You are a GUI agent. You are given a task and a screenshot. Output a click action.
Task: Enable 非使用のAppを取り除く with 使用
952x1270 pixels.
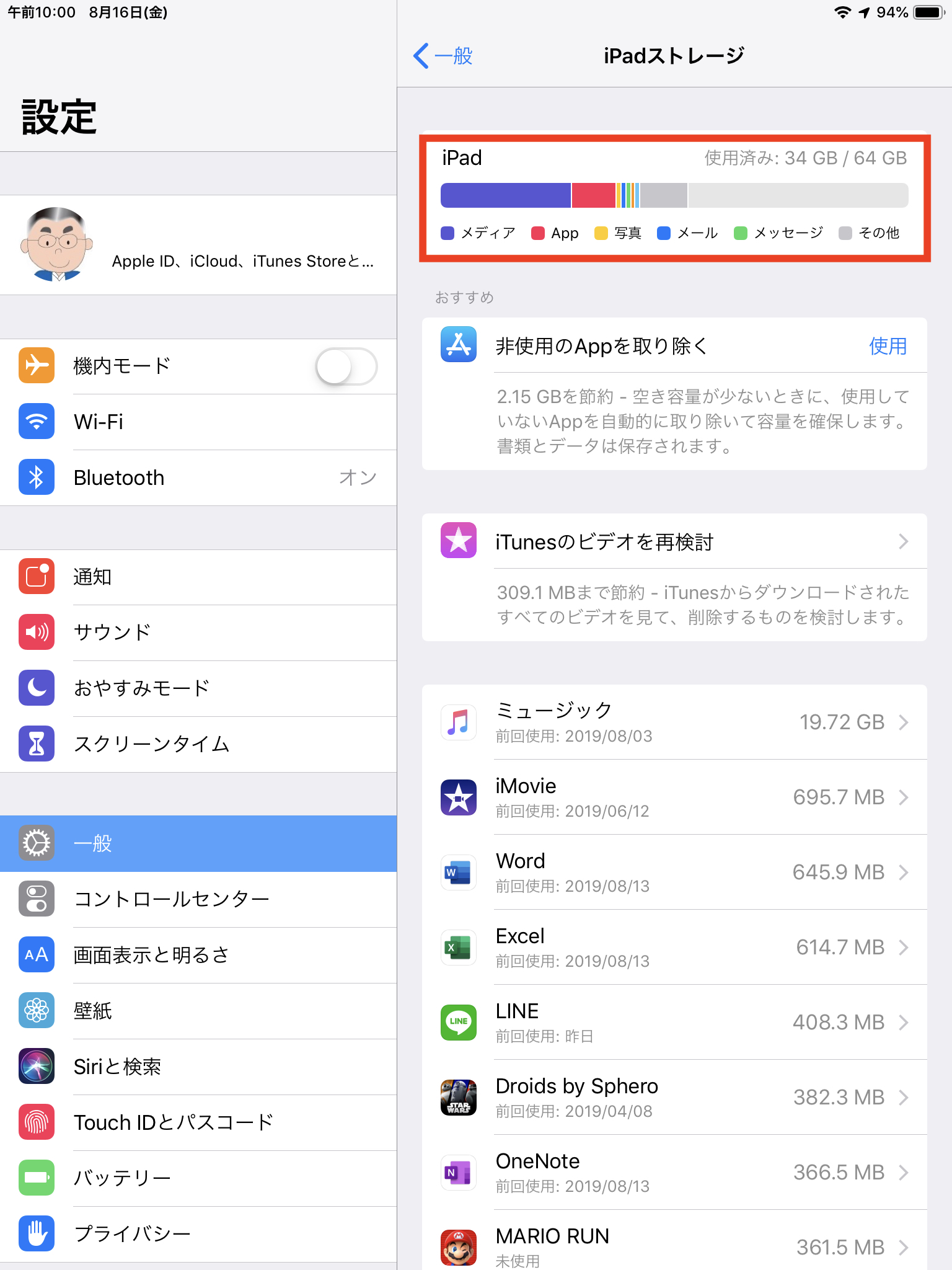pyautogui.click(x=887, y=346)
